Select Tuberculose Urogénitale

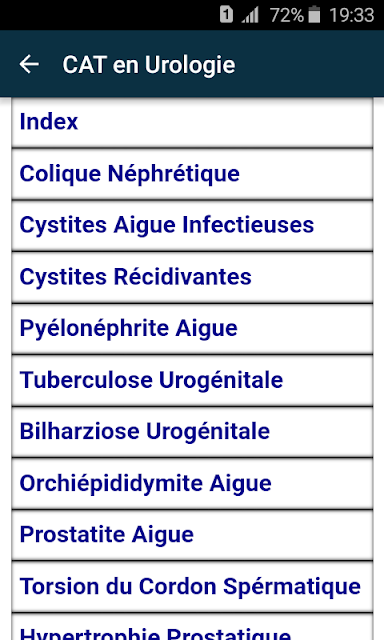tap(192, 380)
